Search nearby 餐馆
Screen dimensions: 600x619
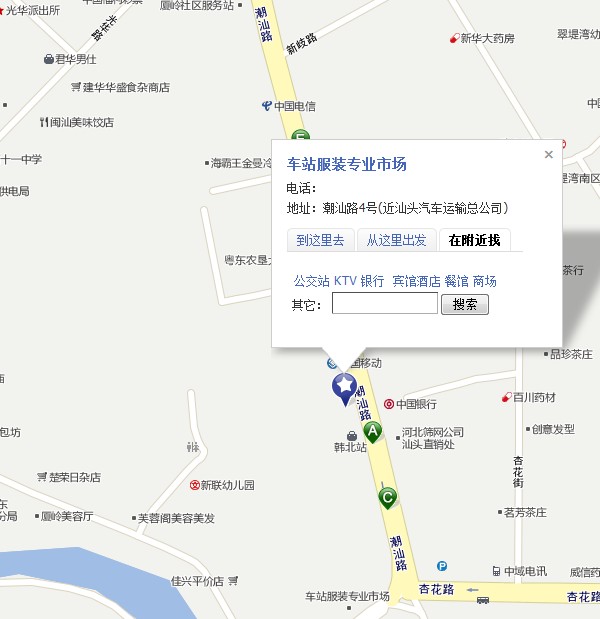[x=456, y=281]
